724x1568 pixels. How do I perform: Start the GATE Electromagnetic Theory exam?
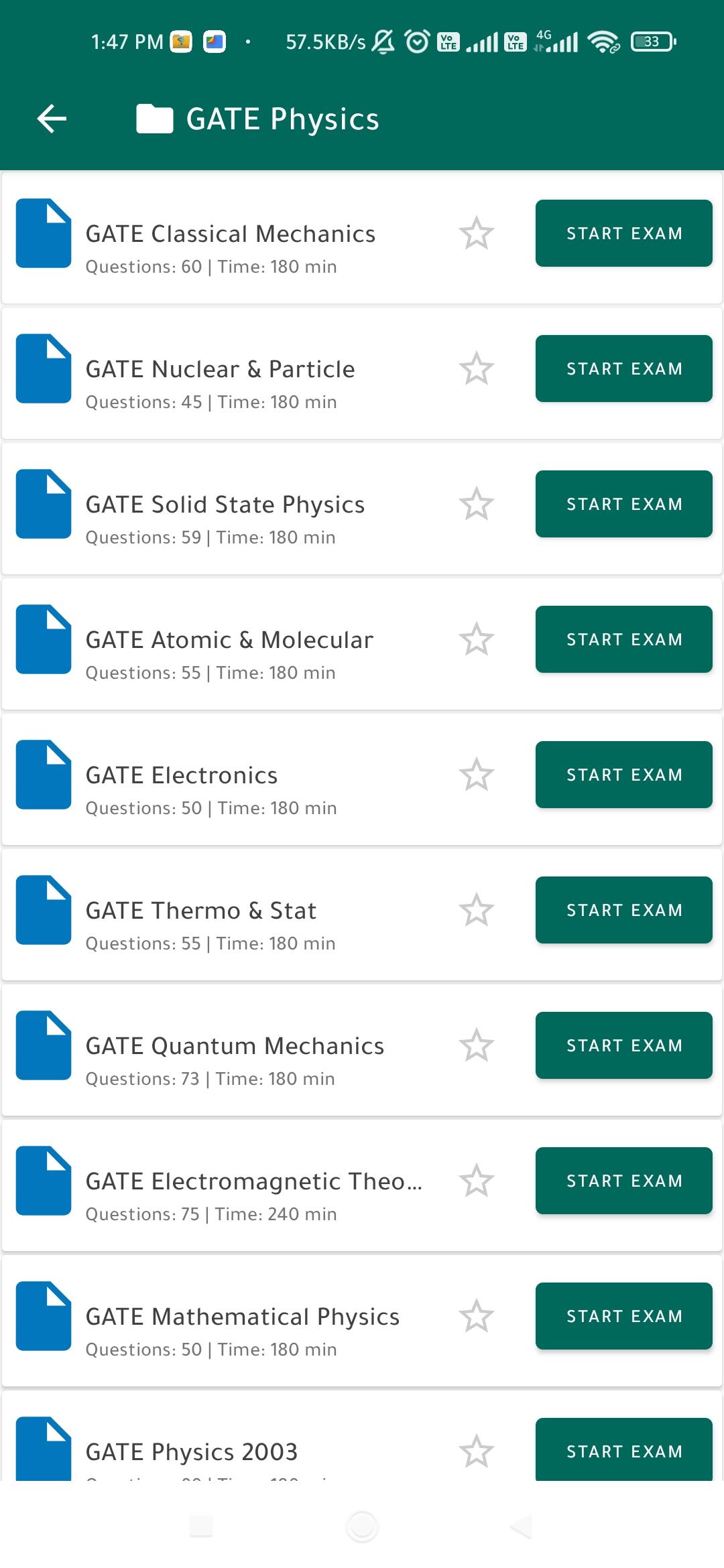623,1181
